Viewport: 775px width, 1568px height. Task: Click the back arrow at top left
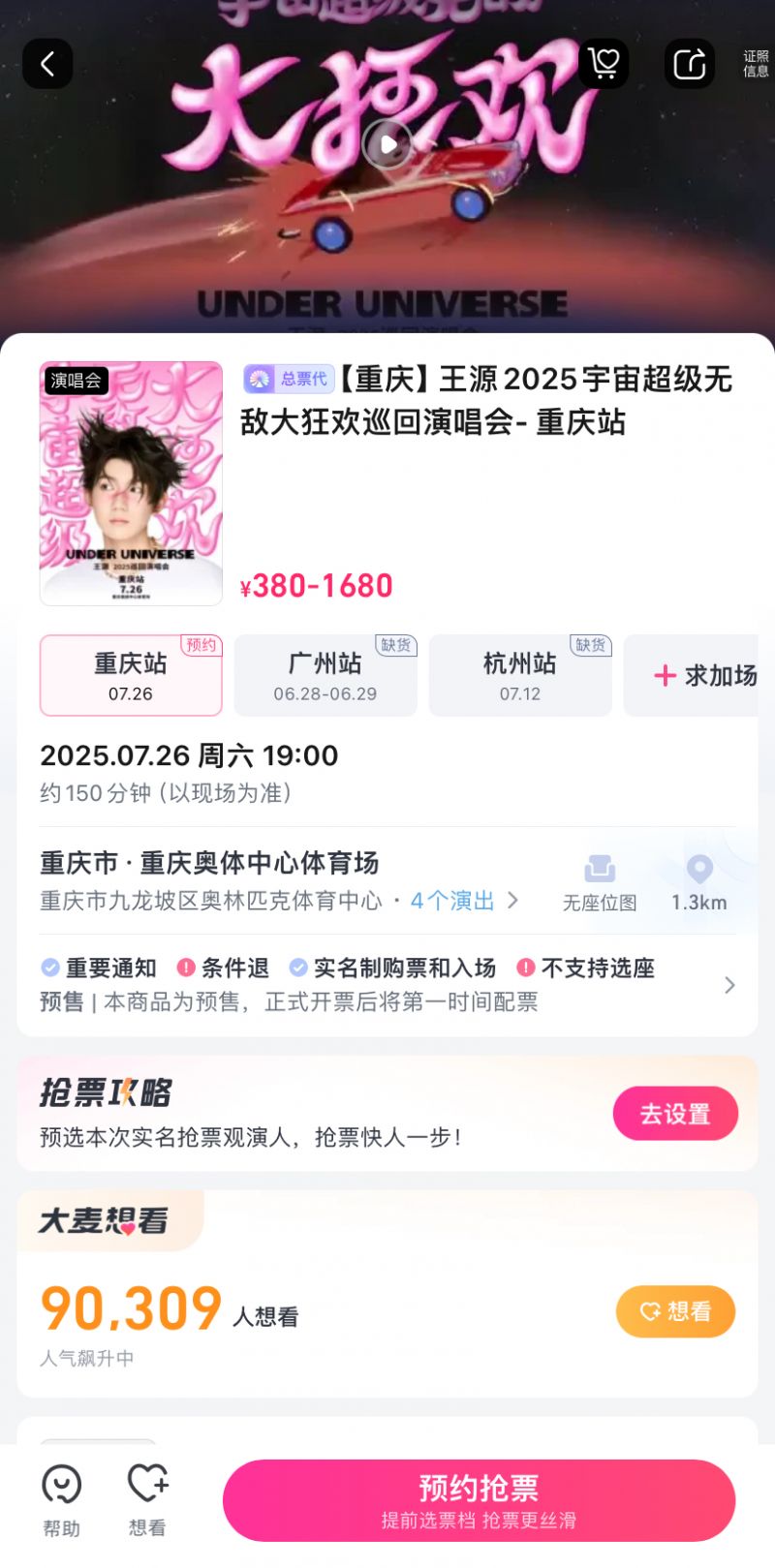tap(46, 64)
